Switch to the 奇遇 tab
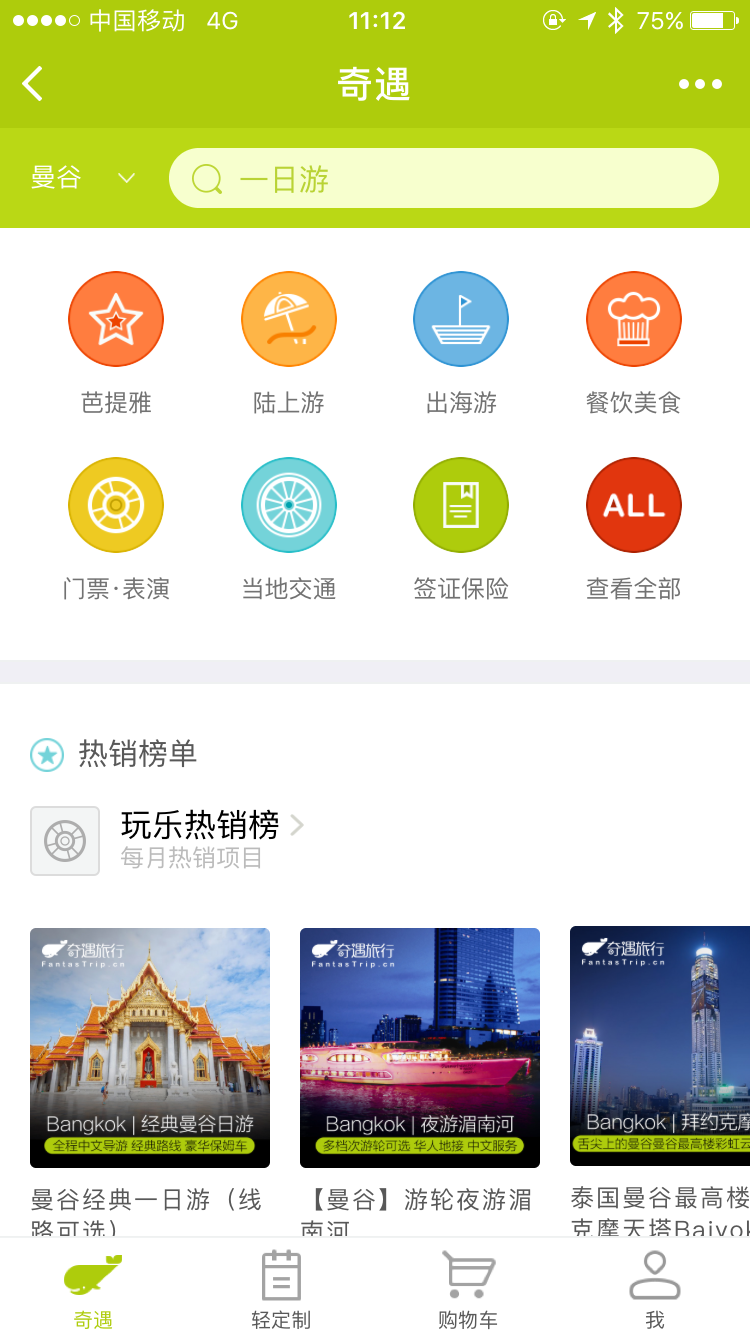This screenshot has height=1334, width=750. click(x=93, y=1288)
